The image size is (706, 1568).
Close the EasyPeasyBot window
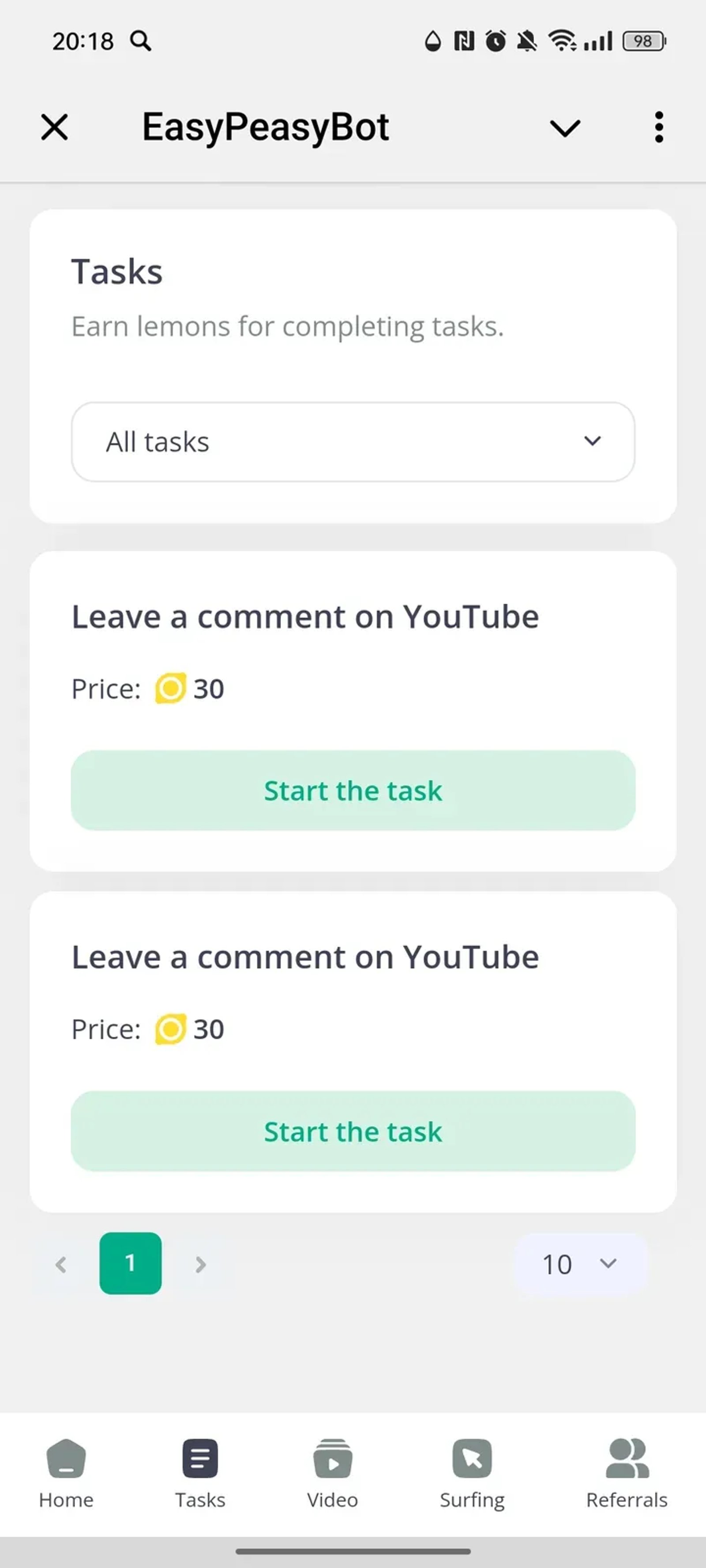point(54,127)
